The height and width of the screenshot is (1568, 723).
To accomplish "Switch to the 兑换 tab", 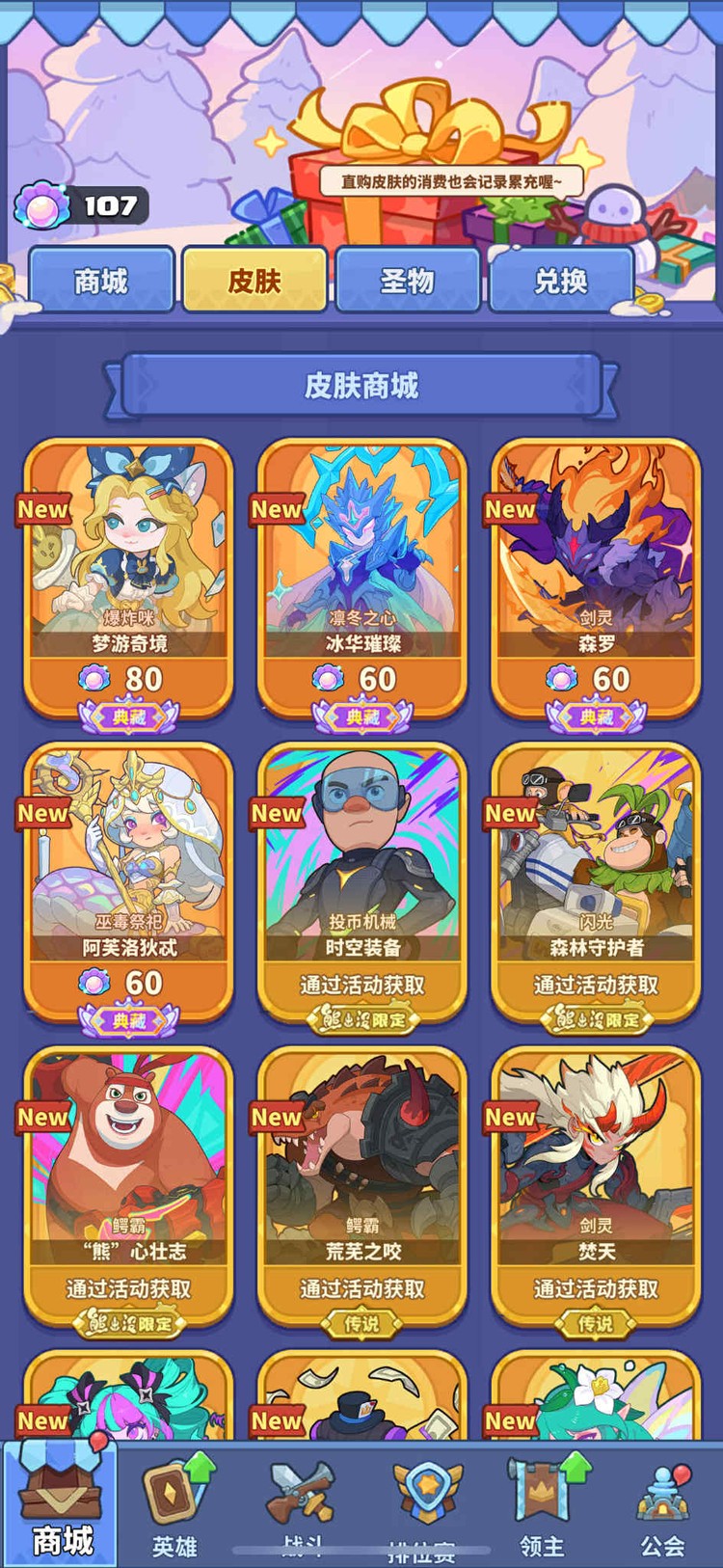I will [x=561, y=281].
